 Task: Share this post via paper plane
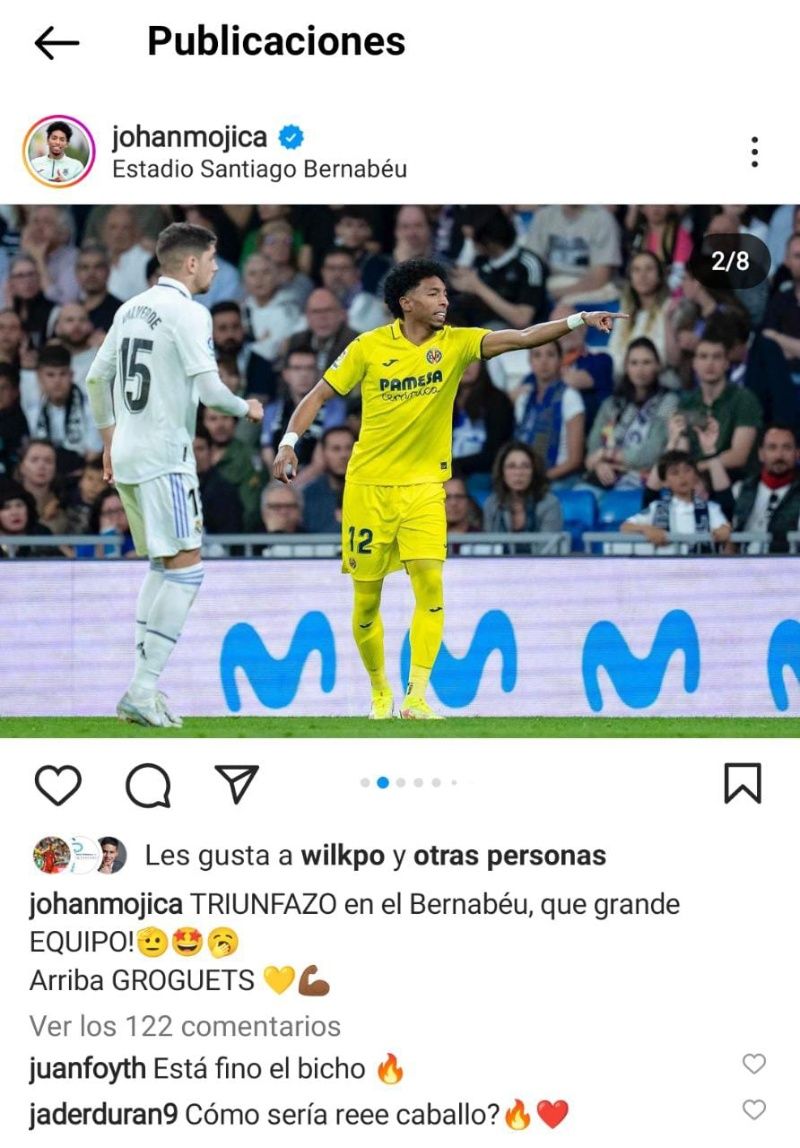point(237,784)
